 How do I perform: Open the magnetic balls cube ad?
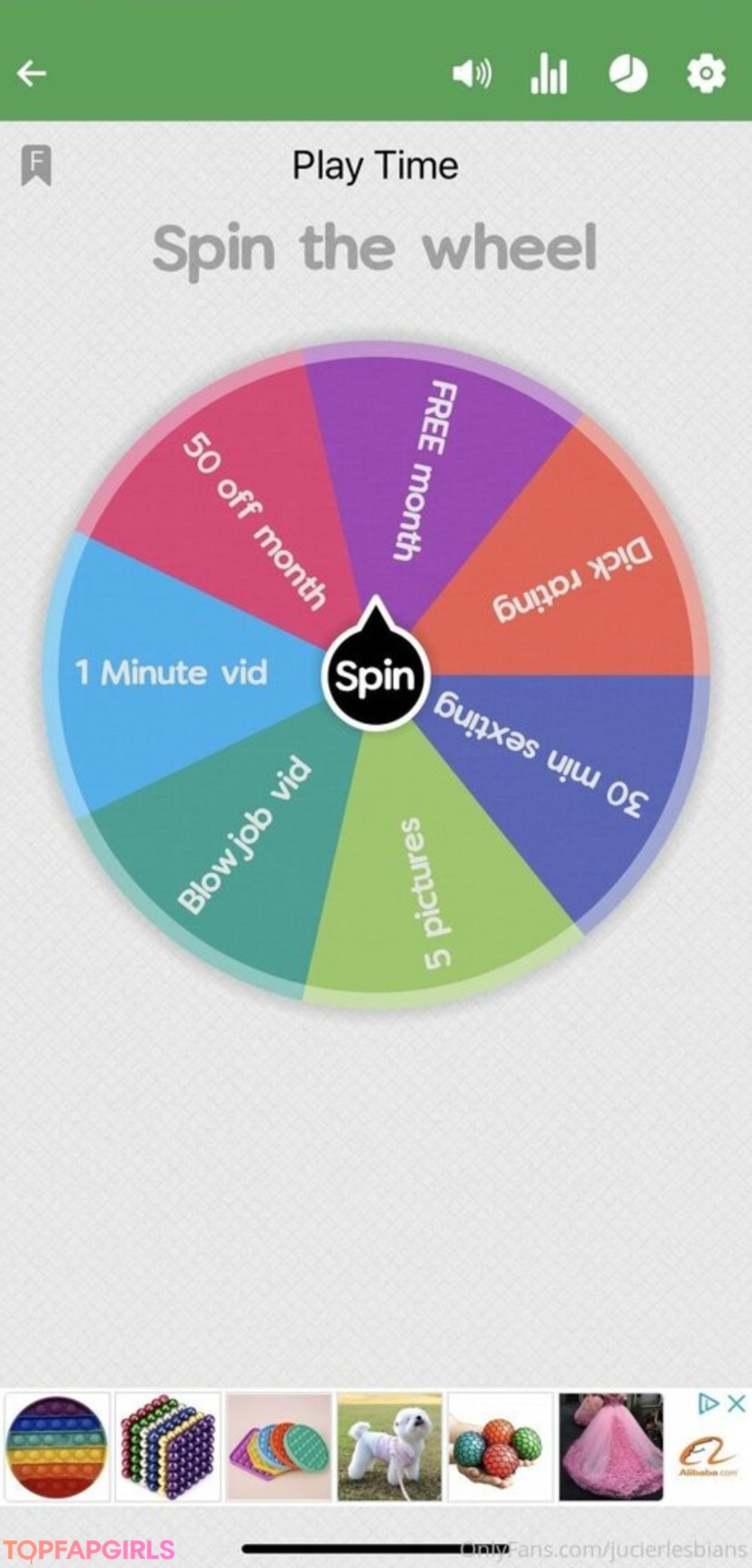(x=167, y=1447)
